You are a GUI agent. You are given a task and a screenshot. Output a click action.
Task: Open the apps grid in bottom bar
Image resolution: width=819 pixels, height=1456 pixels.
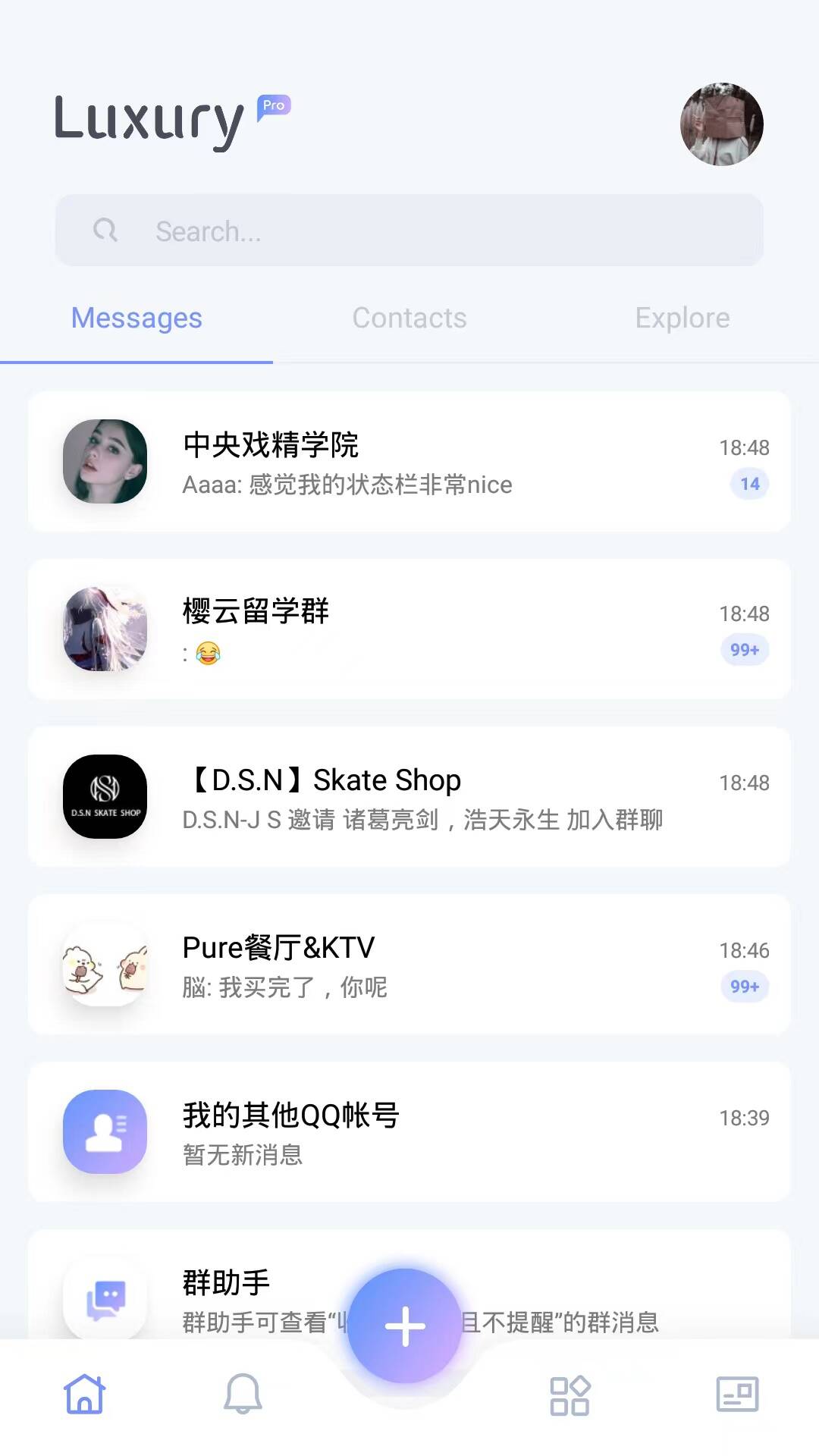pyautogui.click(x=570, y=1395)
